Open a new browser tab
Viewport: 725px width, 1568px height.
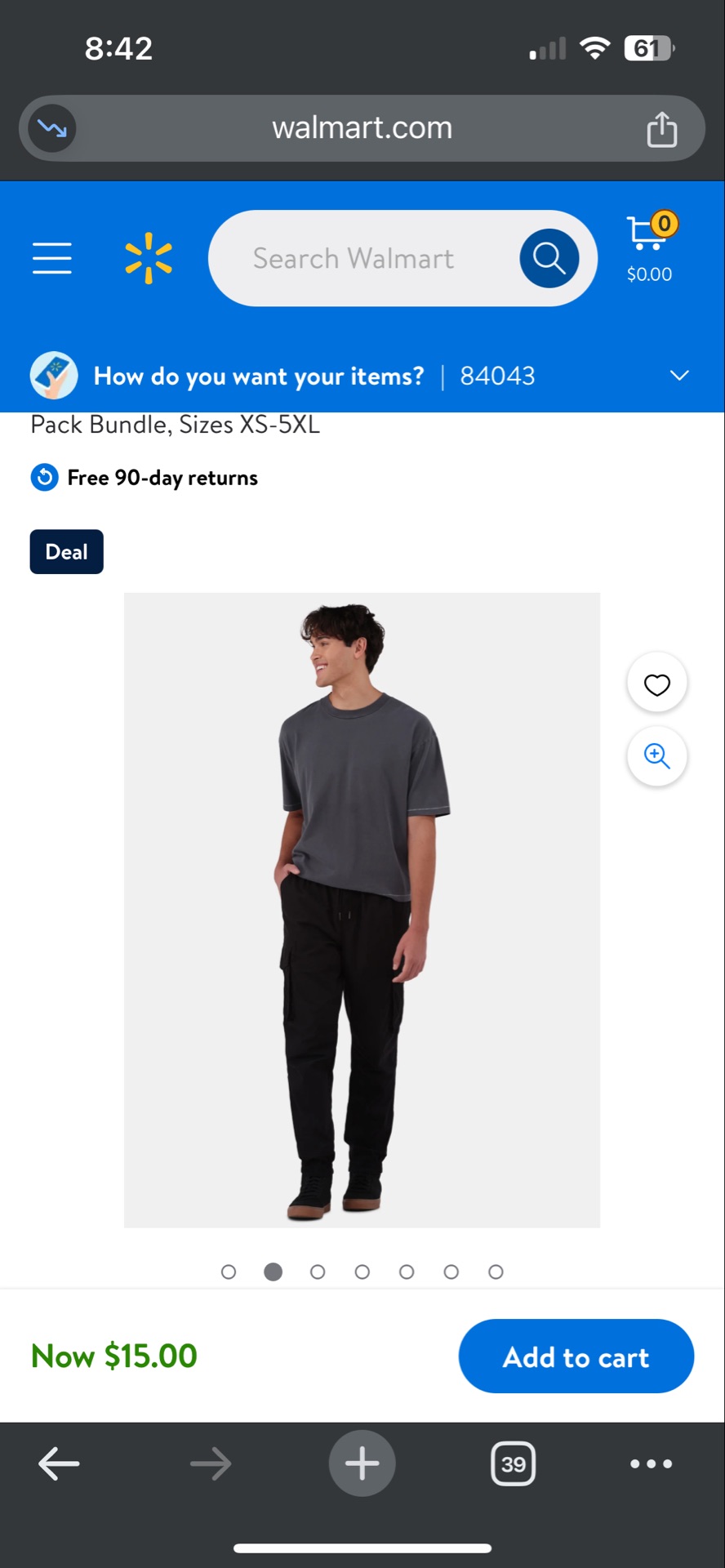pyautogui.click(x=362, y=1463)
